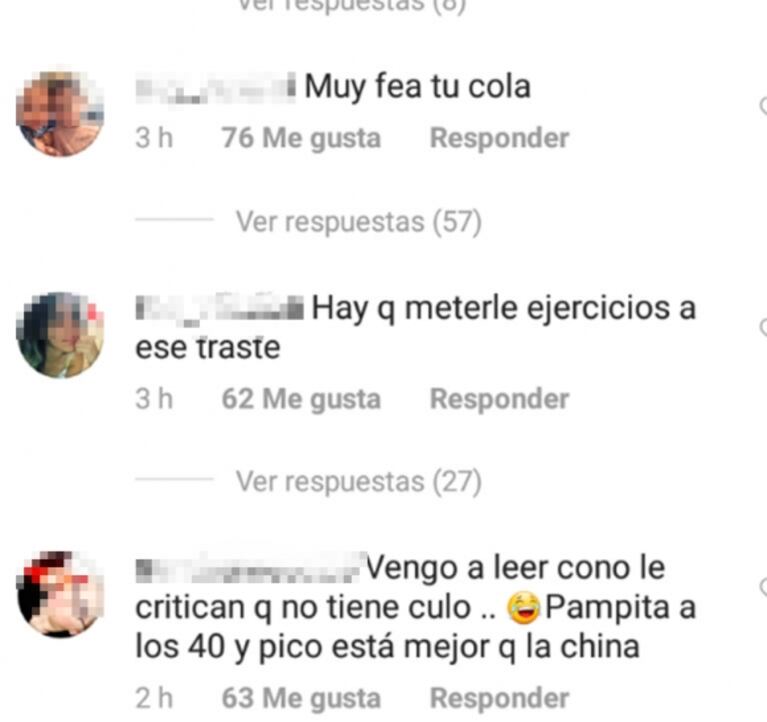Expand the 57 replies thread
The width and height of the screenshot is (767, 722).
358,222
